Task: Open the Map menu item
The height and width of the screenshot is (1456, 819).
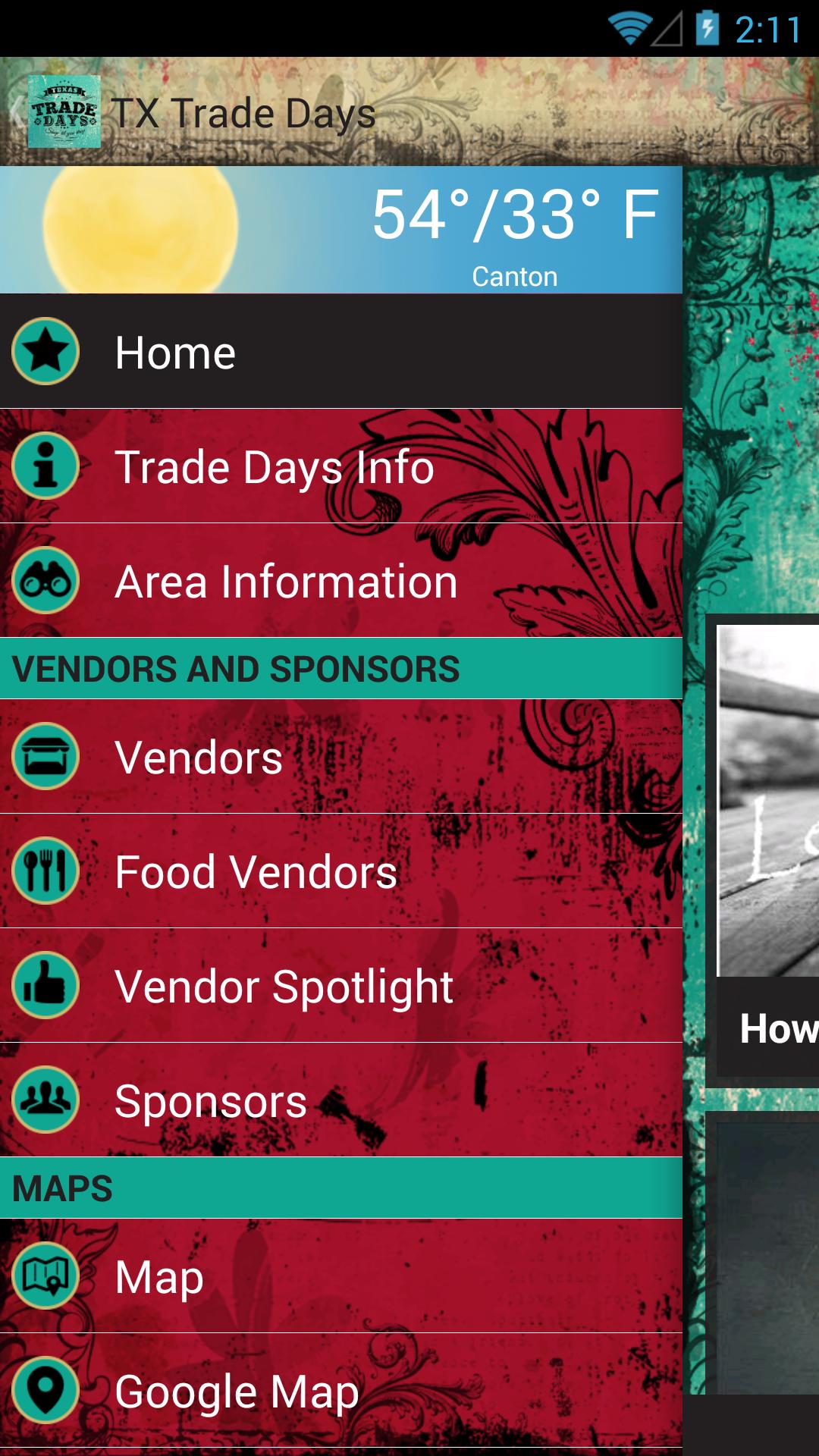Action: pyautogui.click(x=341, y=1276)
